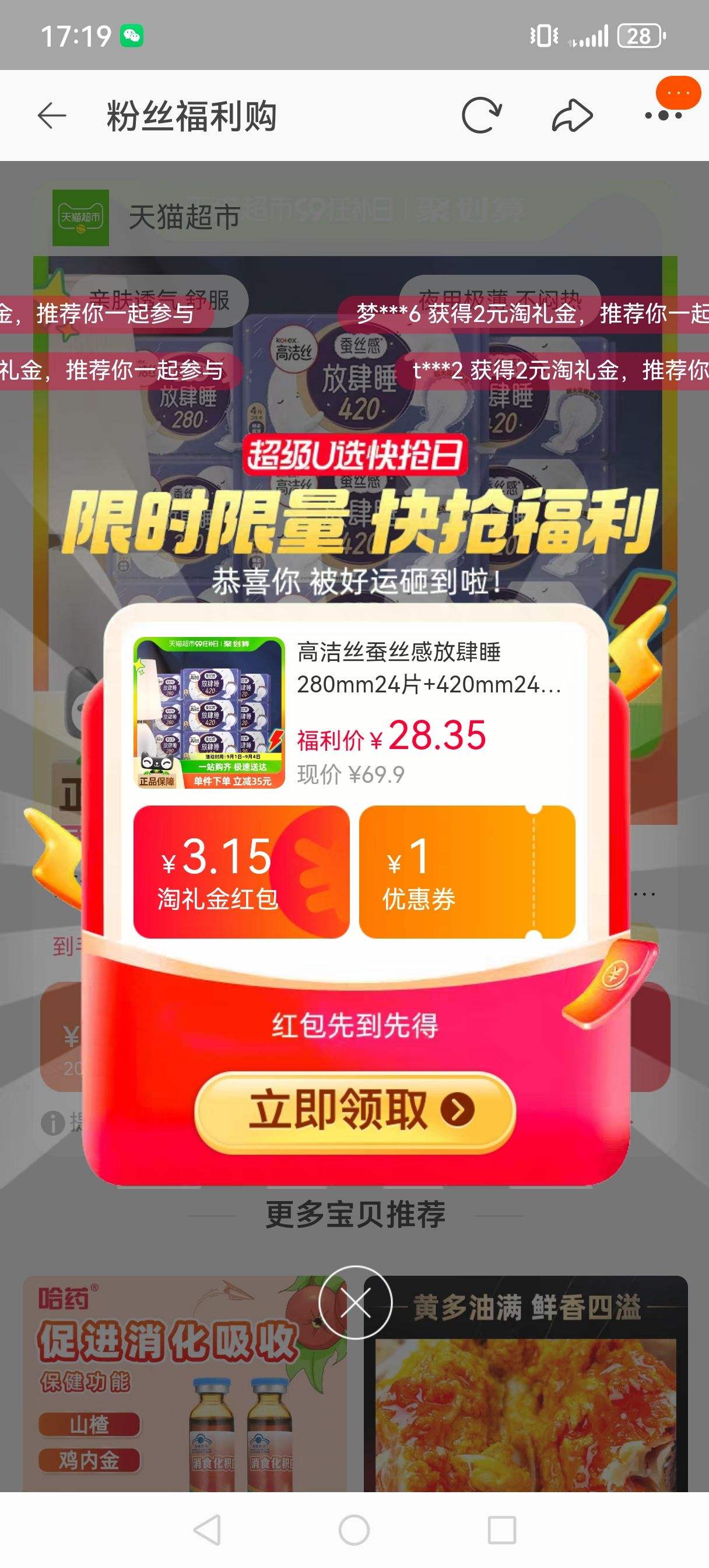Claim the red packet with 立即领取

coord(355,1109)
